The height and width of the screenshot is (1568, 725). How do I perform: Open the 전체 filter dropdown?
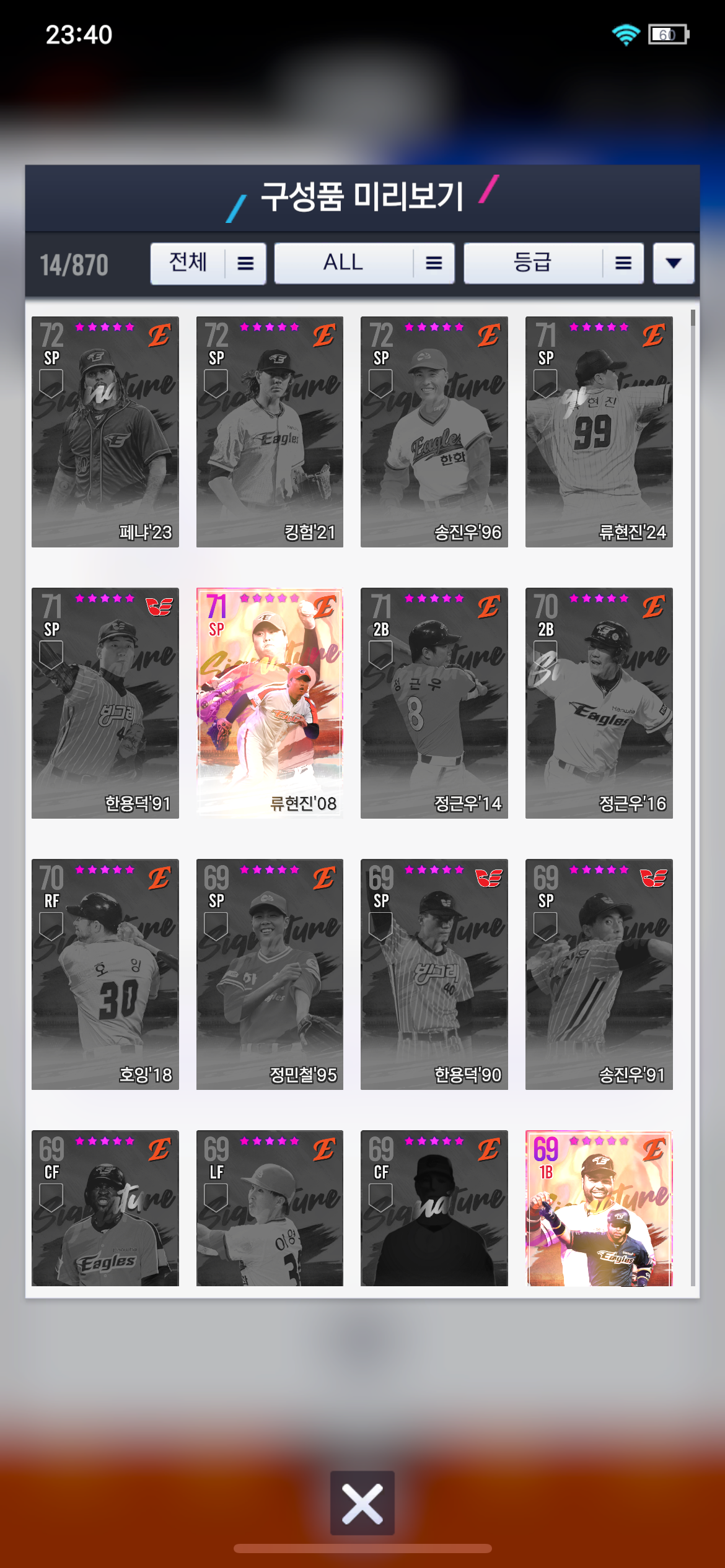pos(208,263)
